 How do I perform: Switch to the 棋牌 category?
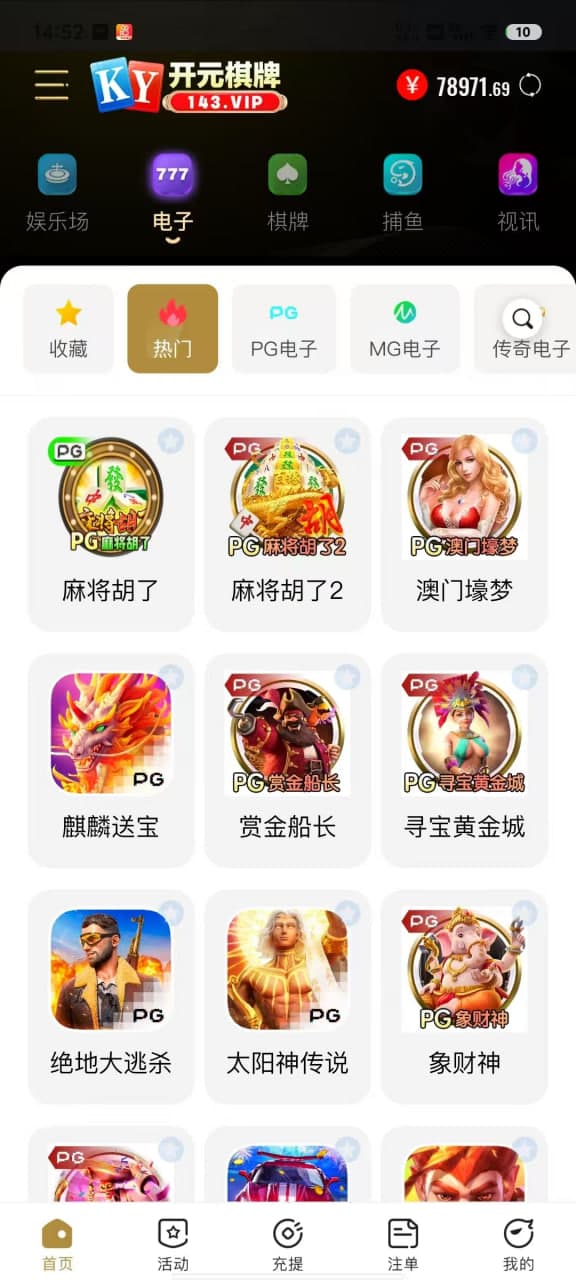(x=288, y=194)
